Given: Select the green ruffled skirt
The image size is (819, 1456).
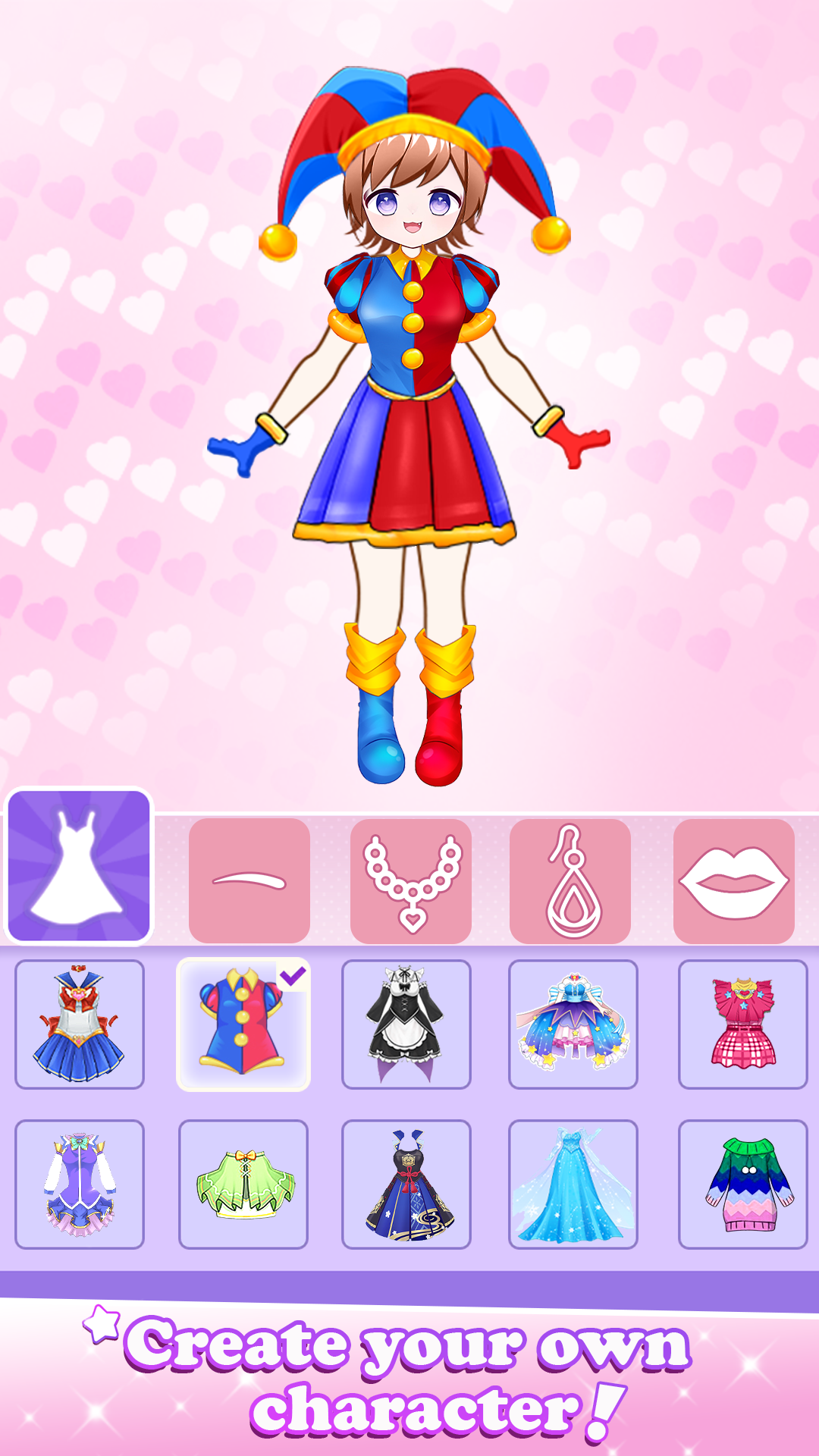Looking at the screenshot, I should click(x=243, y=1184).
